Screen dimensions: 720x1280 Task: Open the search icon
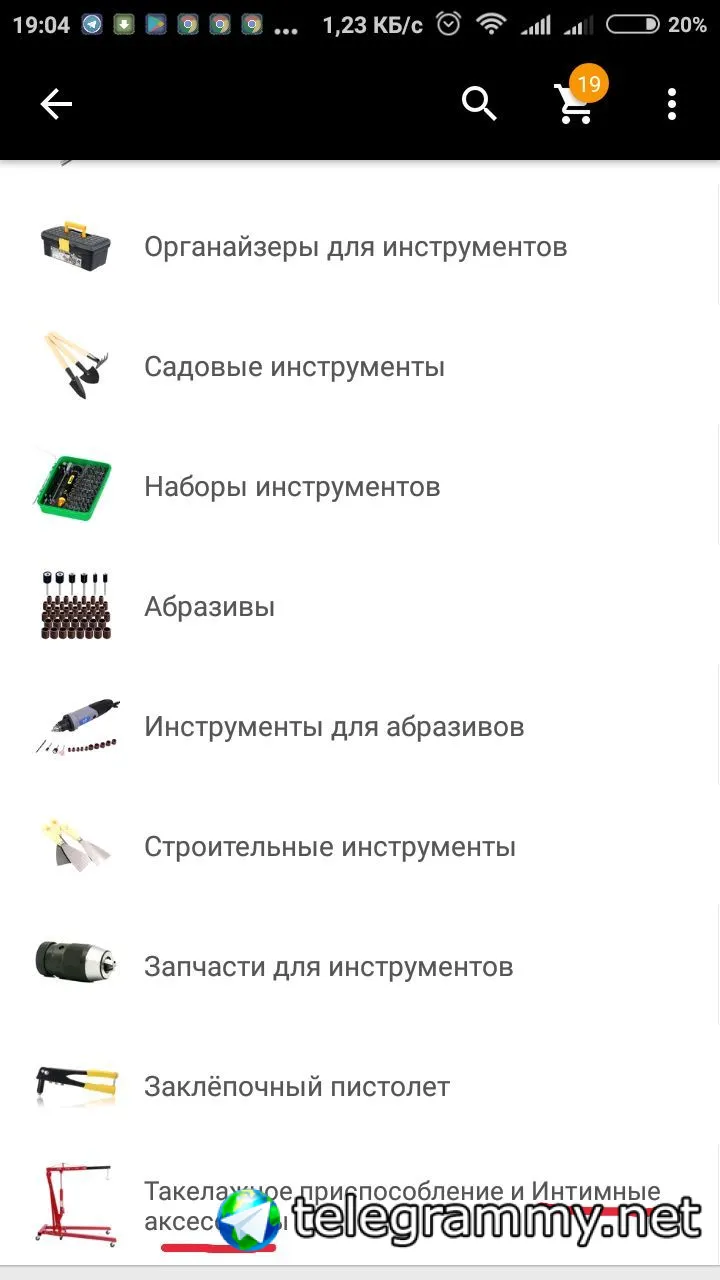(479, 104)
